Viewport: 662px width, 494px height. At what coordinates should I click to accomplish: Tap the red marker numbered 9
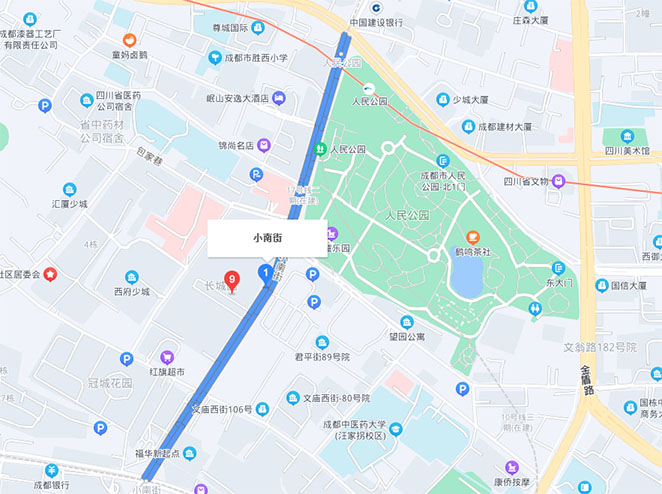233,280
